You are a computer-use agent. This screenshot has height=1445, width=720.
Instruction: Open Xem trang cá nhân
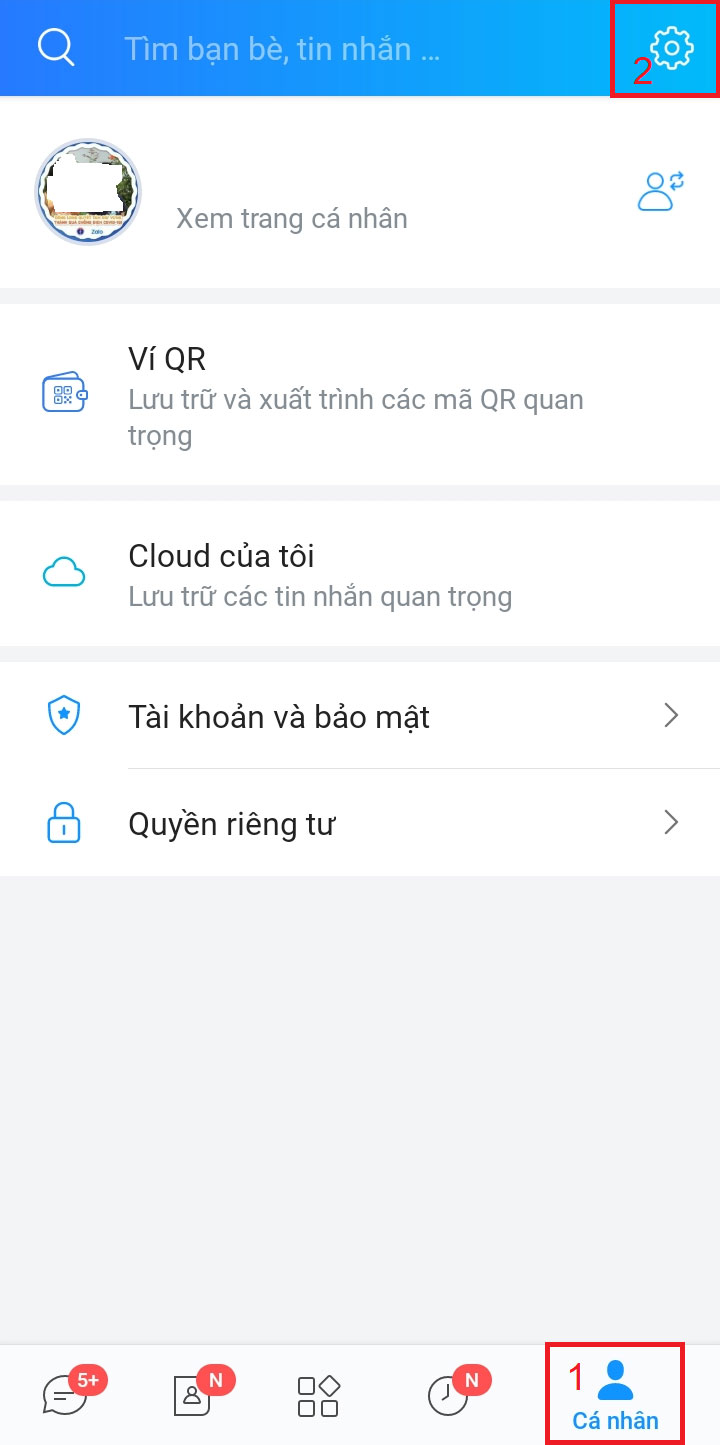pos(291,218)
